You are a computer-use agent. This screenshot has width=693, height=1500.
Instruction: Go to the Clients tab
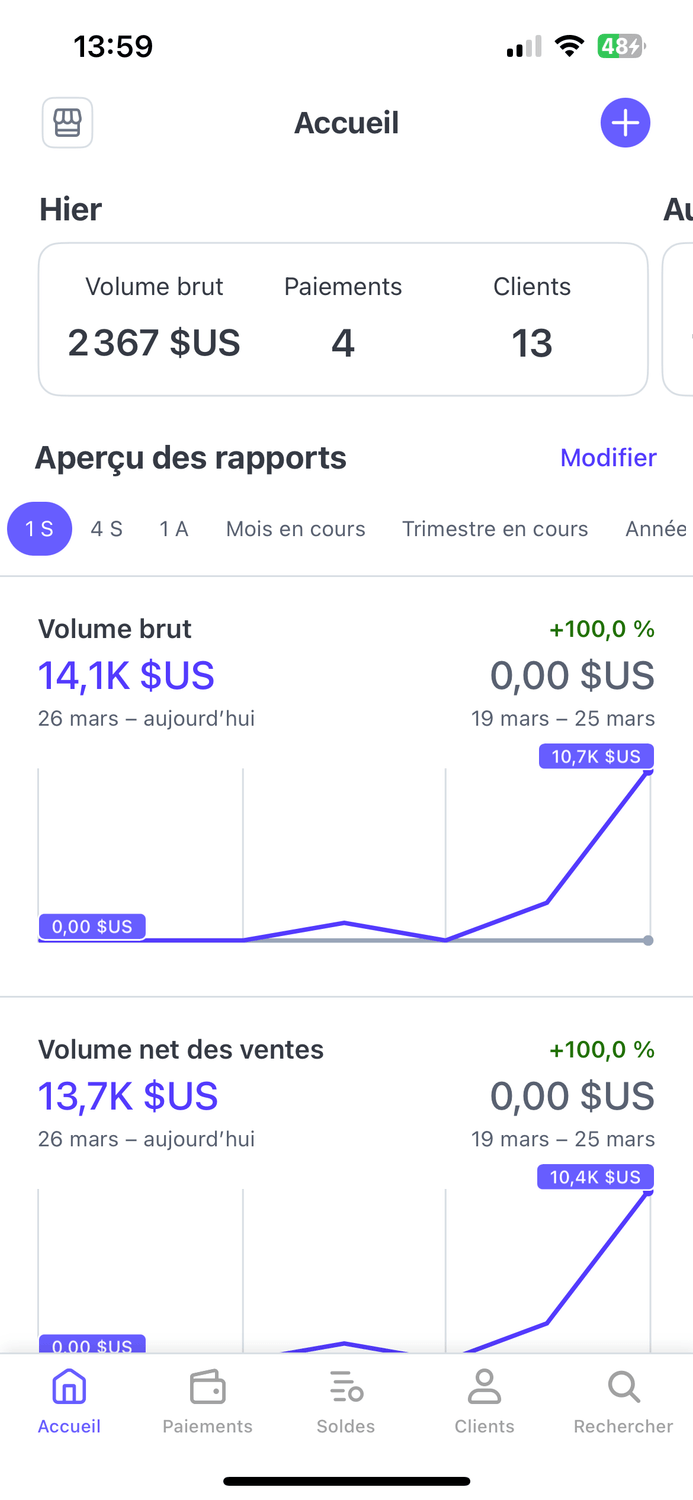pyautogui.click(x=485, y=1402)
